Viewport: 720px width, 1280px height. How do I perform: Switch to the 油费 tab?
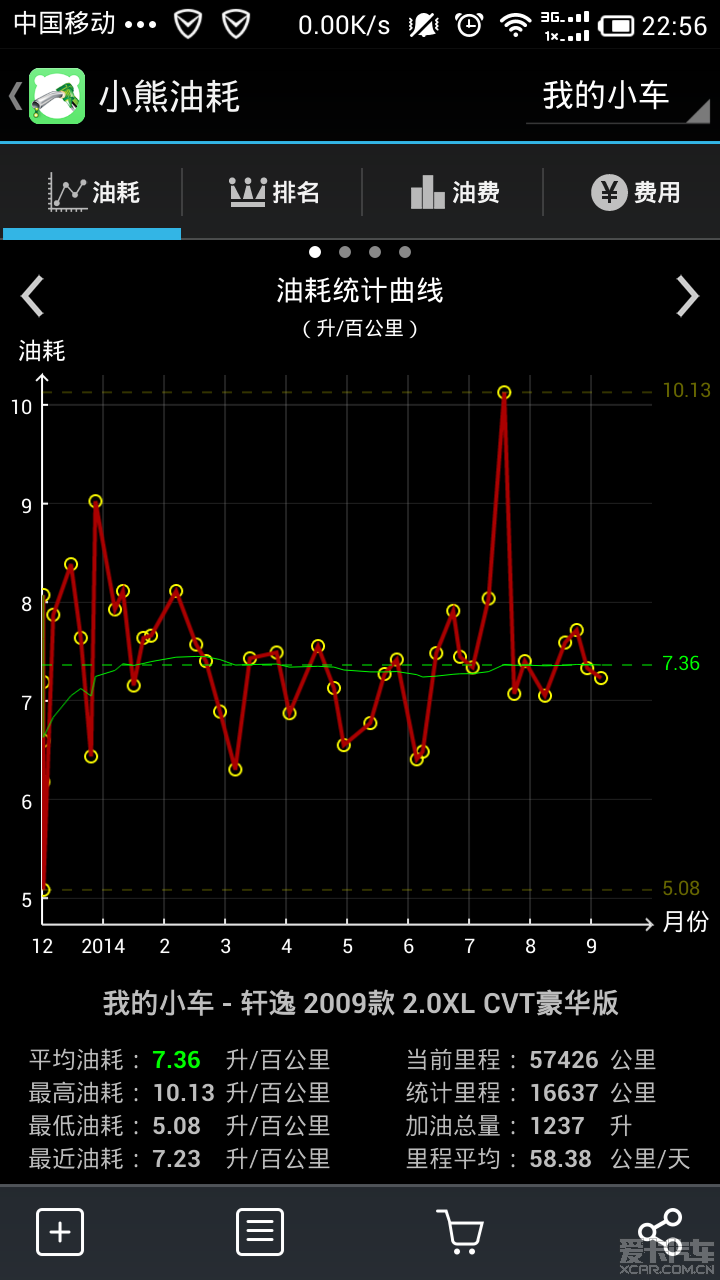453,192
